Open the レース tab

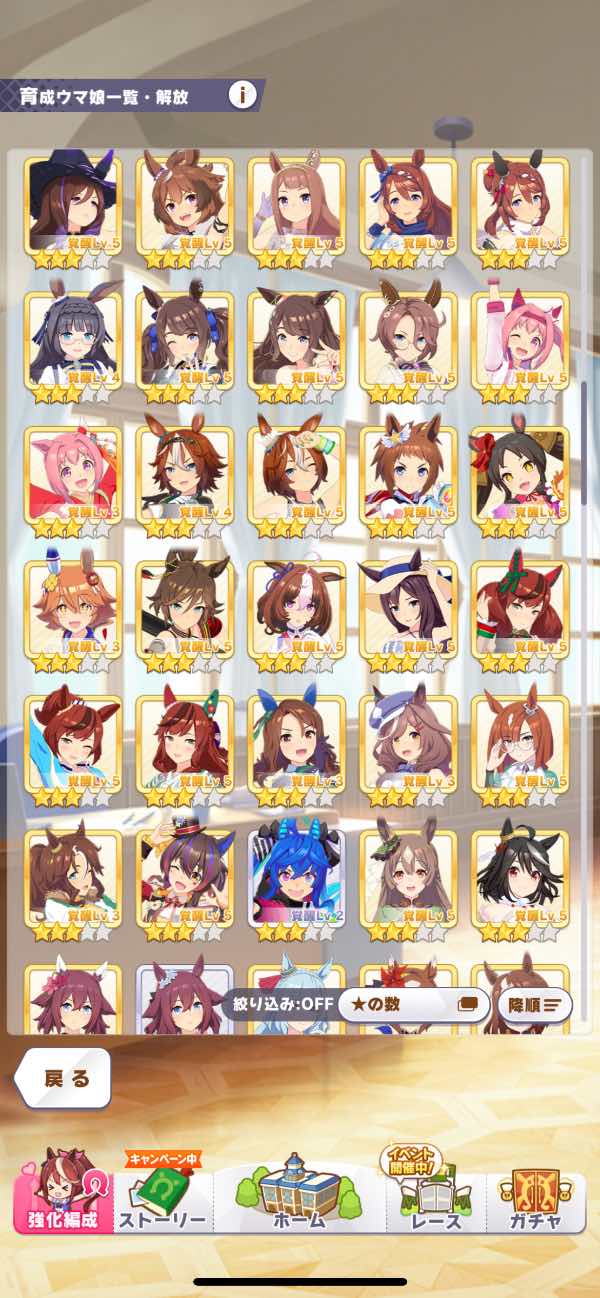pyautogui.click(x=435, y=1198)
